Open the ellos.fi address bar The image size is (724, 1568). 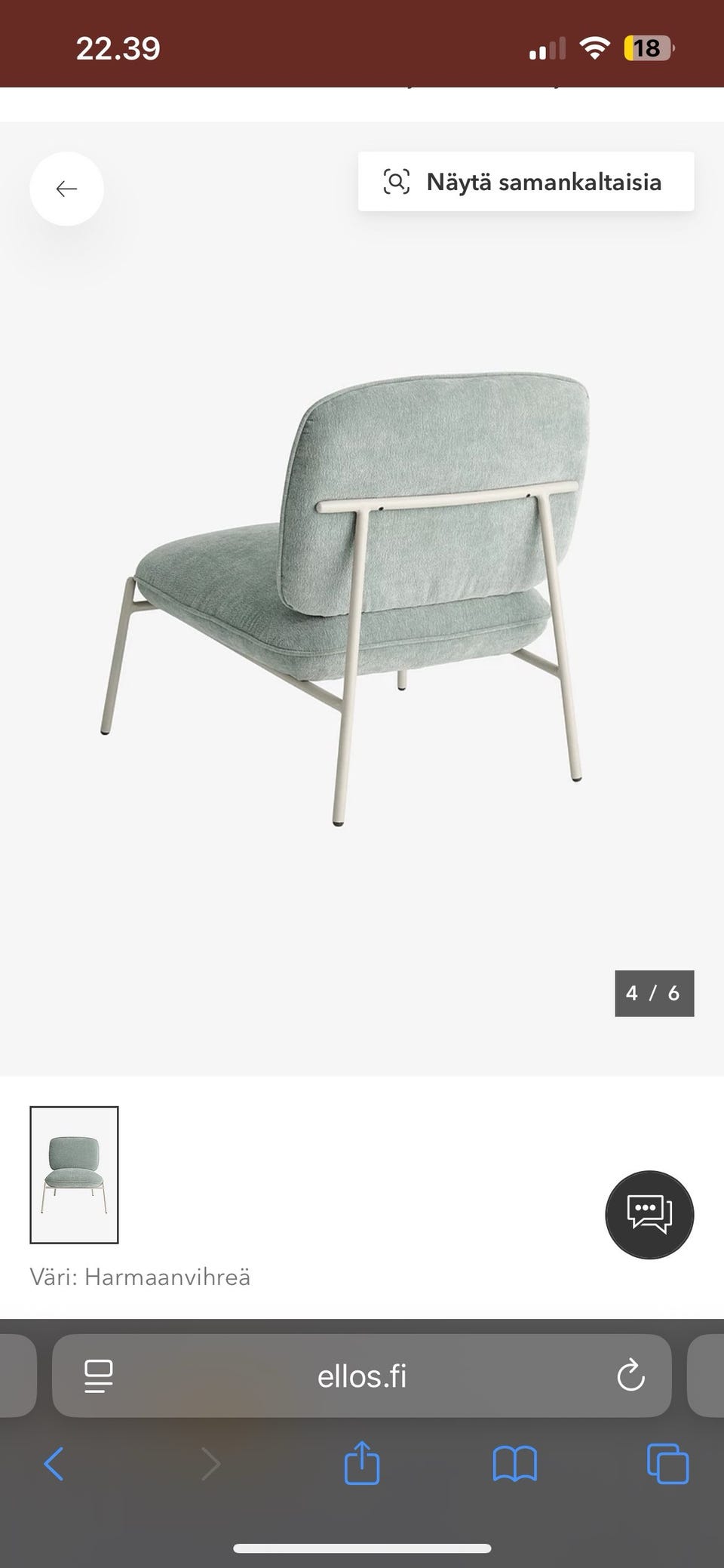tap(362, 1376)
